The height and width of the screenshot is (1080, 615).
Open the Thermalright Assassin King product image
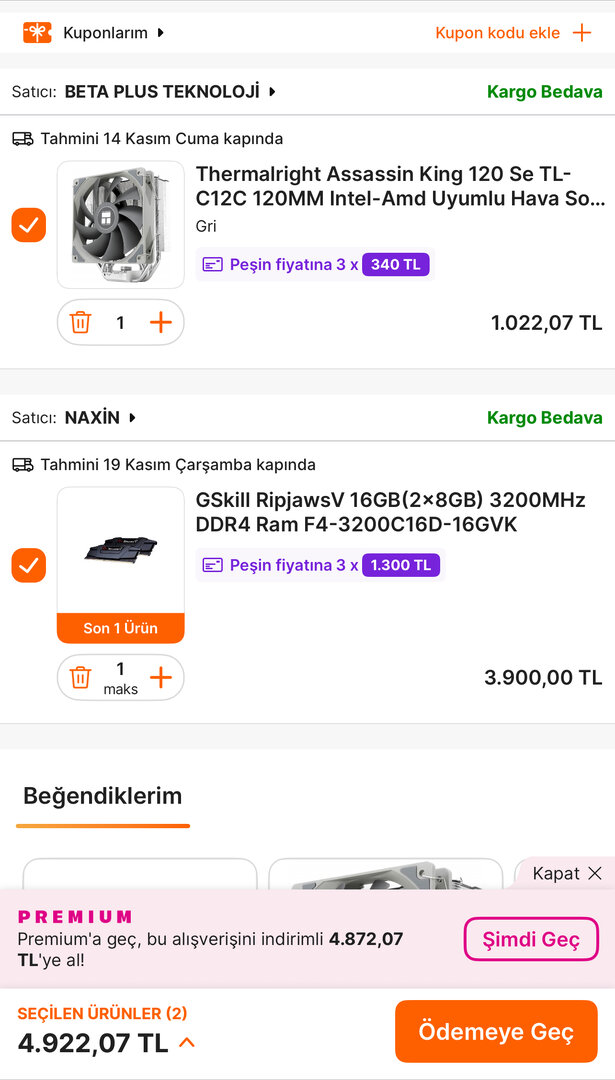coord(121,225)
